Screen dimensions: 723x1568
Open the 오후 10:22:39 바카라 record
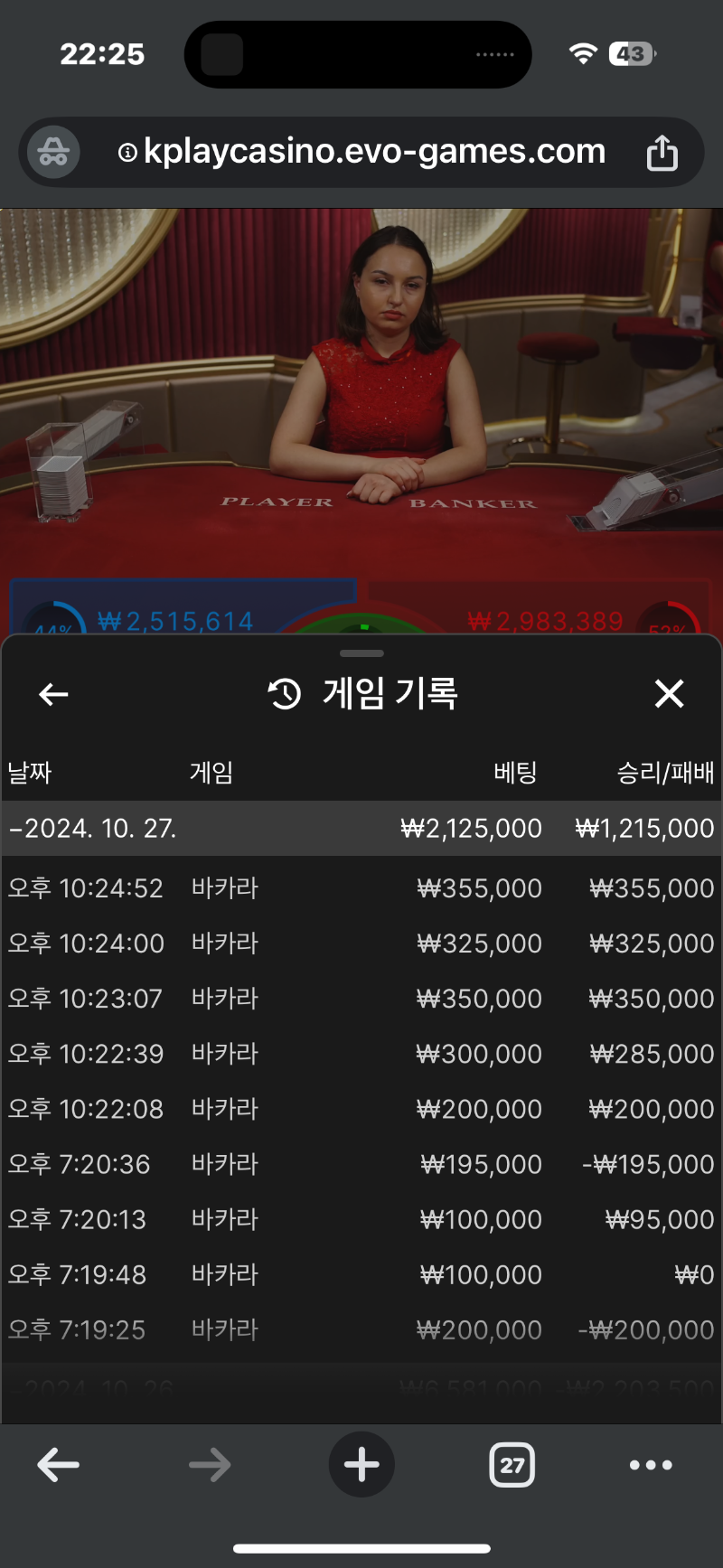(361, 1053)
